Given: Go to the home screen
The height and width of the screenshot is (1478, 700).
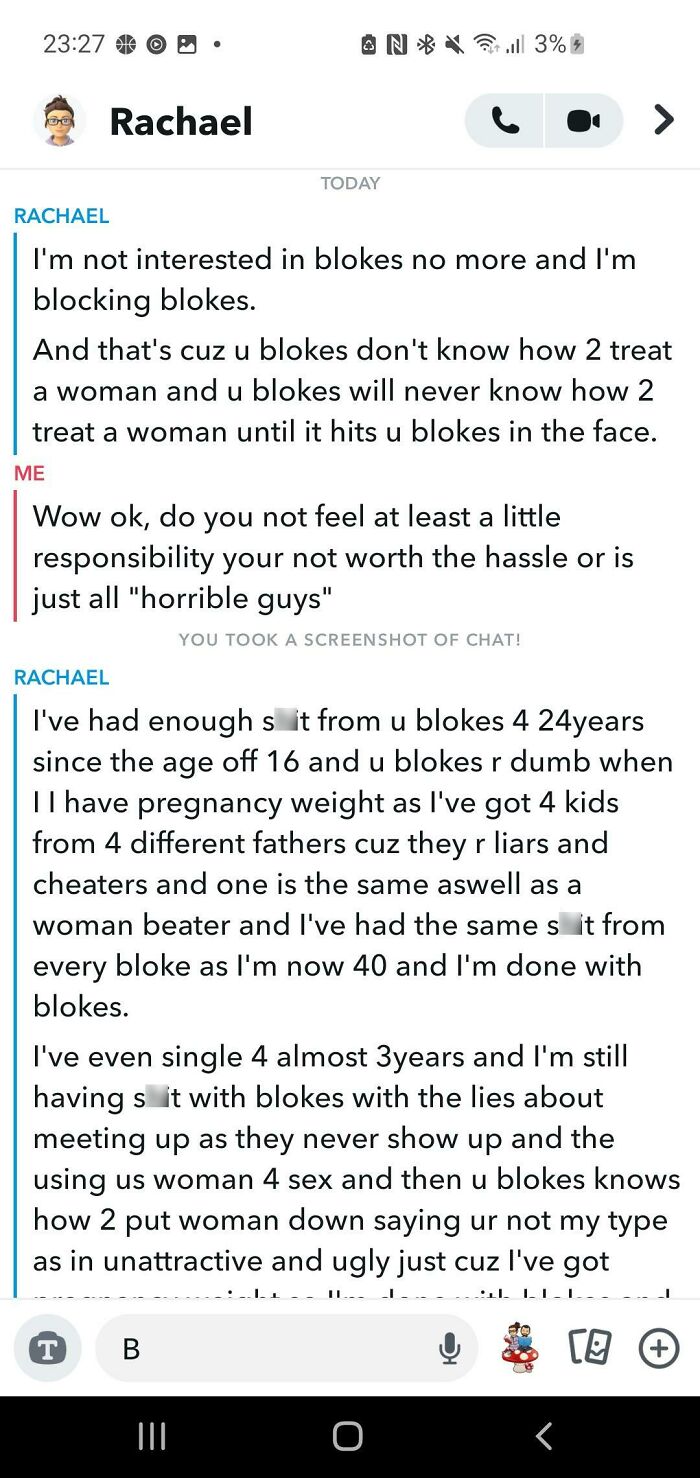Looking at the screenshot, I should pyautogui.click(x=348, y=1437).
